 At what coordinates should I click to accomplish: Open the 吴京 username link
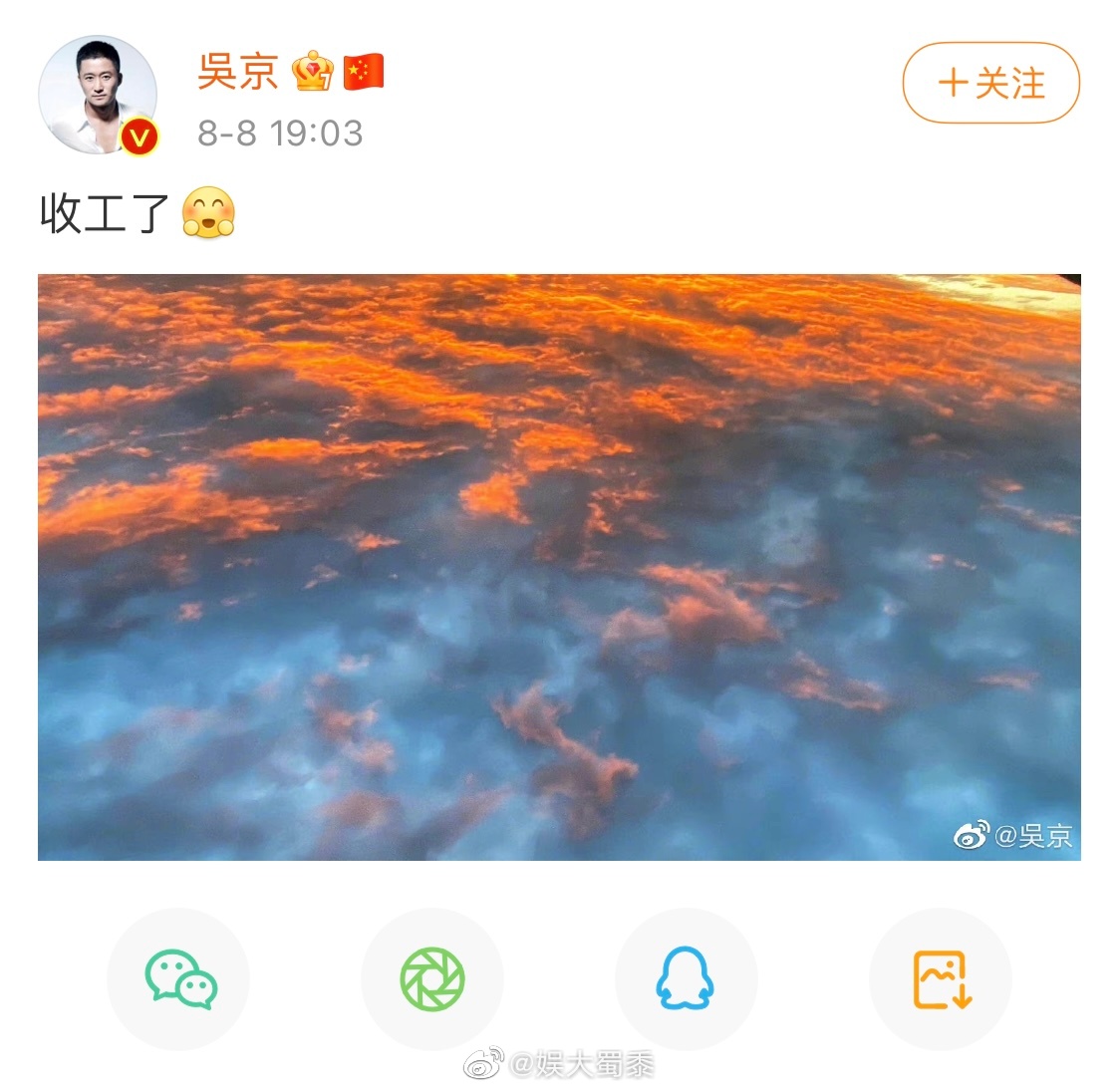tap(237, 72)
